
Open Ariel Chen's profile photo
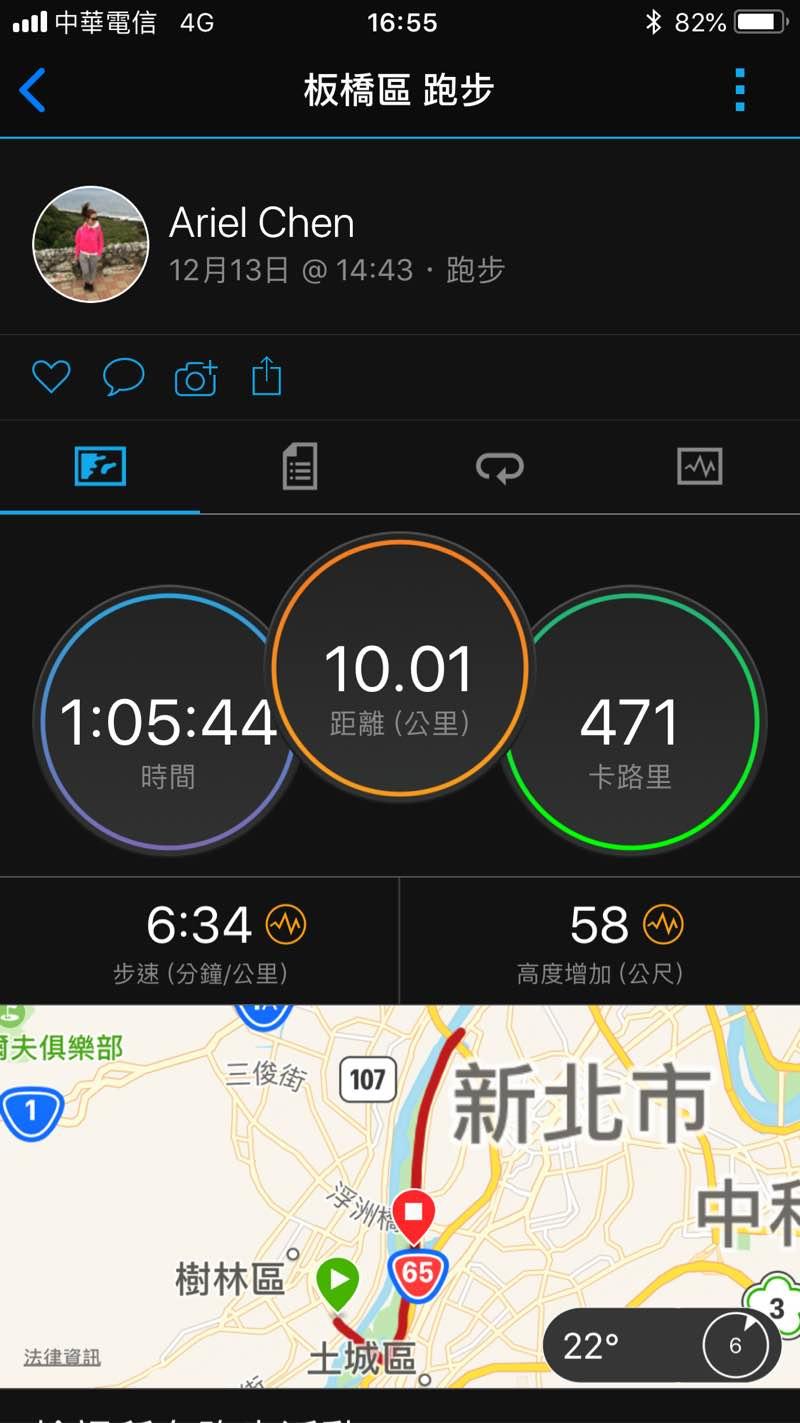click(91, 245)
